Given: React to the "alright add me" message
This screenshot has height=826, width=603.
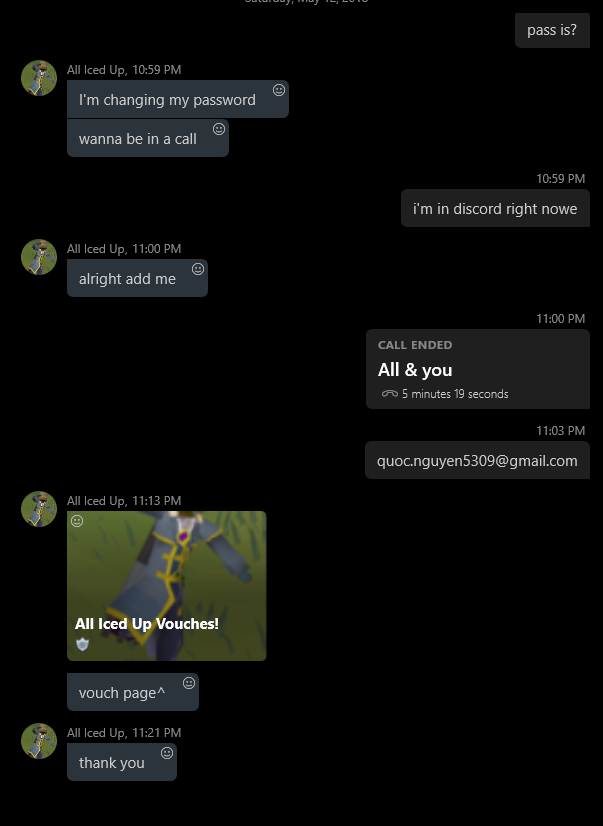Looking at the screenshot, I should tap(198, 269).
